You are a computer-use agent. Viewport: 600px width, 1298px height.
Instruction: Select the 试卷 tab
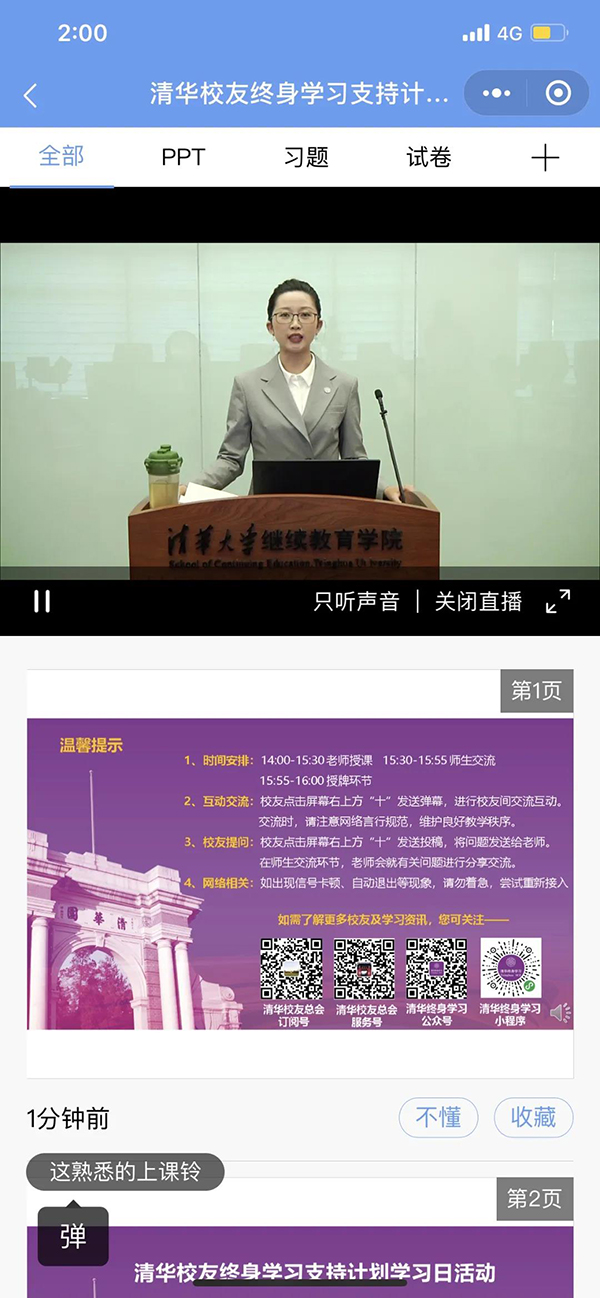click(x=429, y=158)
